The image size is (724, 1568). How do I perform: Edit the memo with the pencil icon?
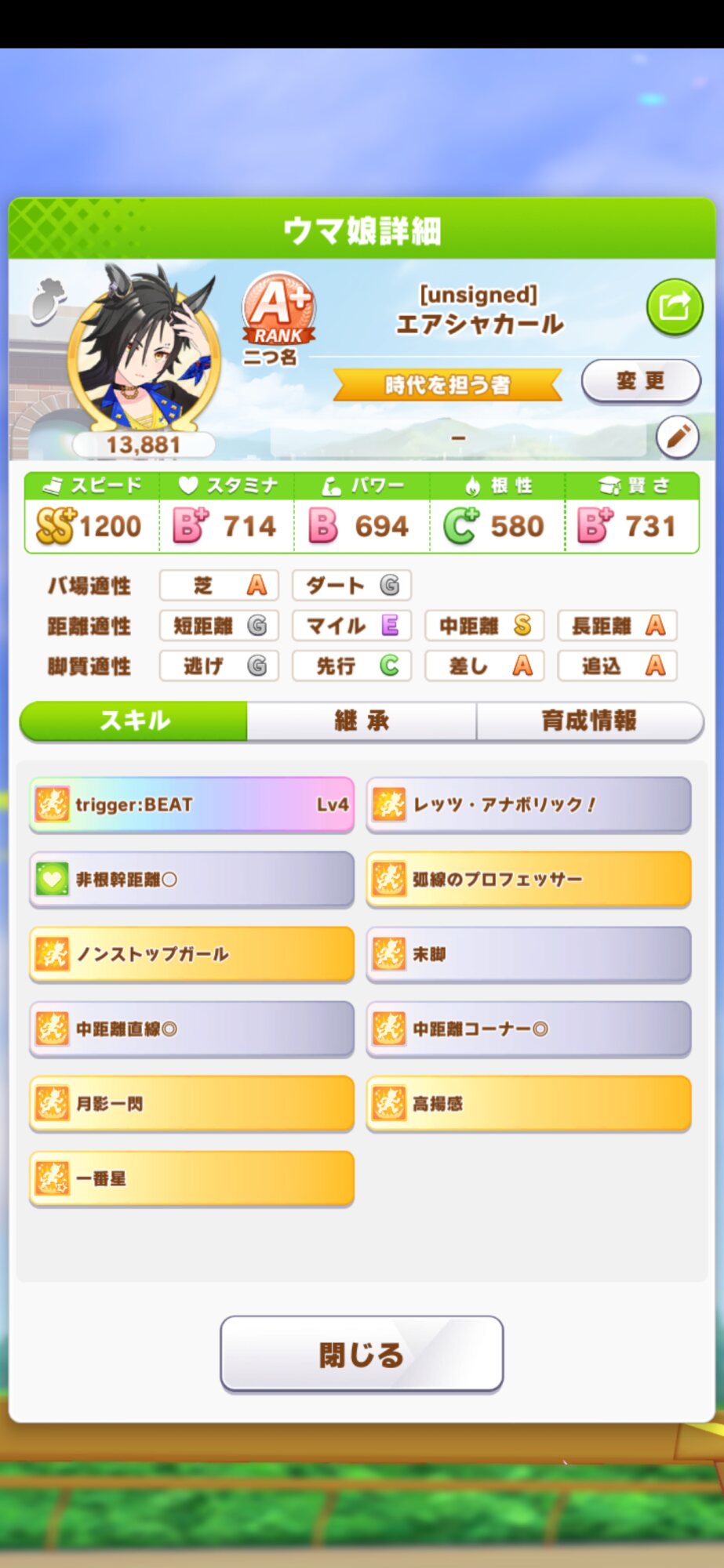(x=677, y=437)
